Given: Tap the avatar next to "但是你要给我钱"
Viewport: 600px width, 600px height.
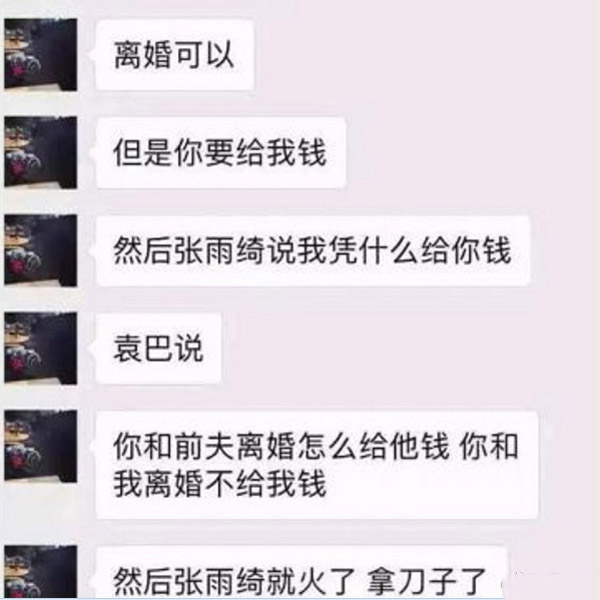Looking at the screenshot, I should click(40, 151).
